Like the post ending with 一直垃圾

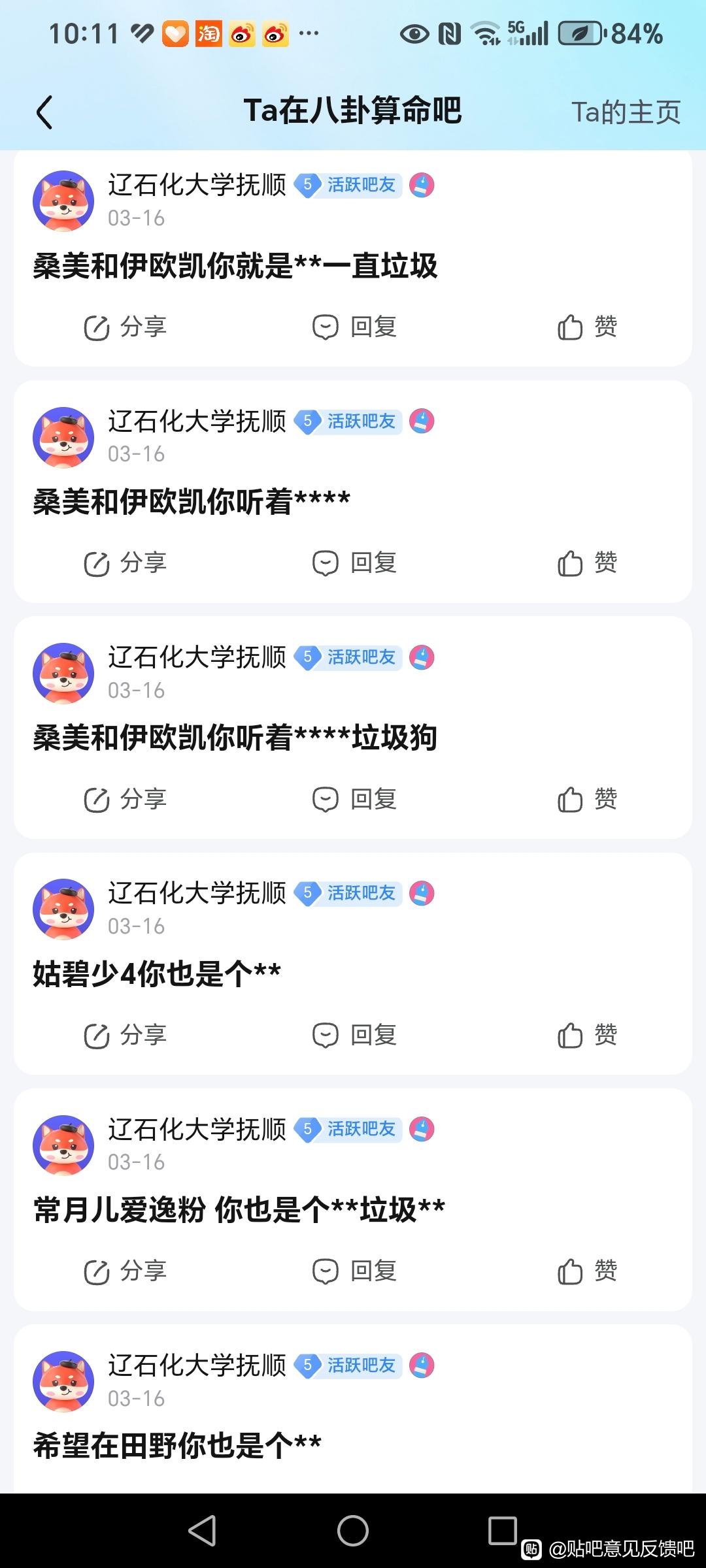point(587,327)
